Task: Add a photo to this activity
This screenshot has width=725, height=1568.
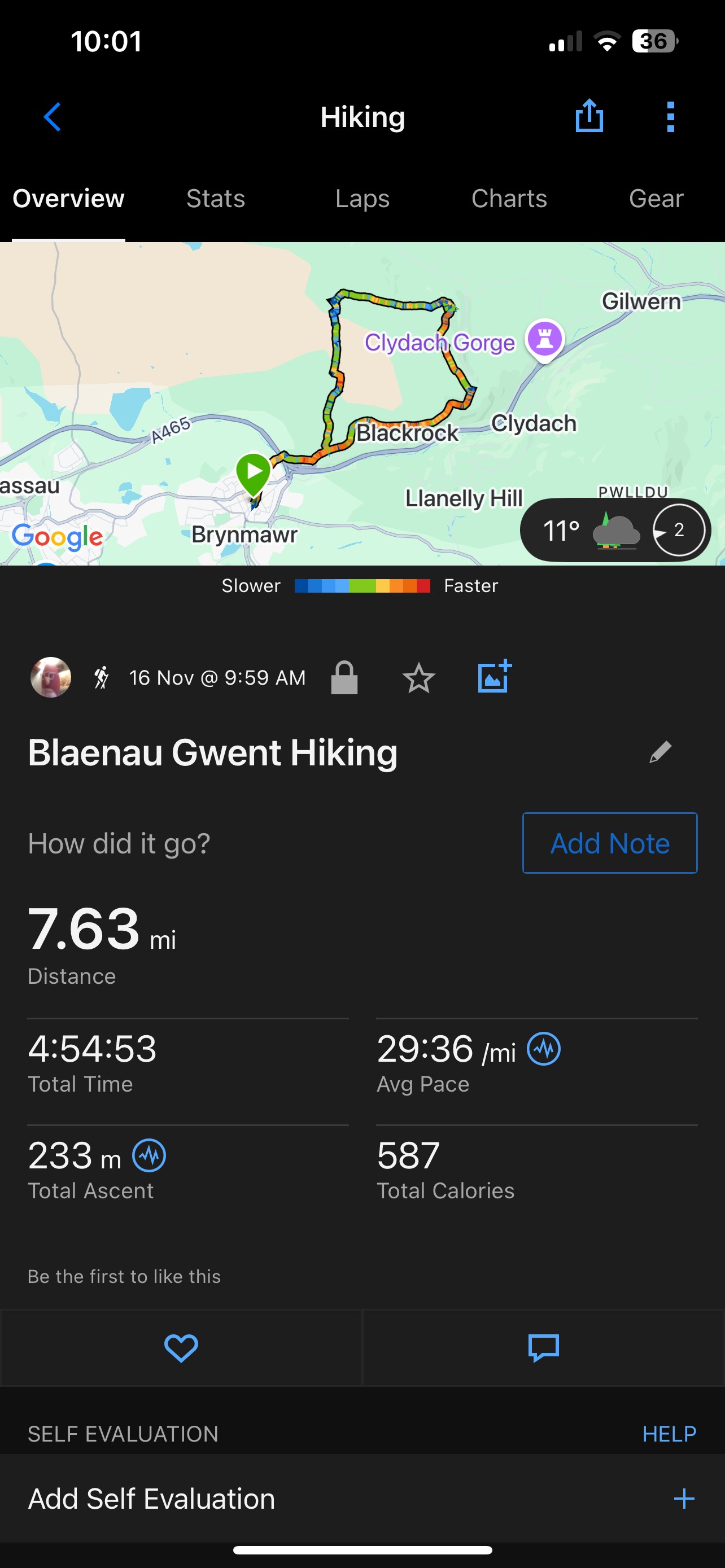Action: tap(494, 676)
